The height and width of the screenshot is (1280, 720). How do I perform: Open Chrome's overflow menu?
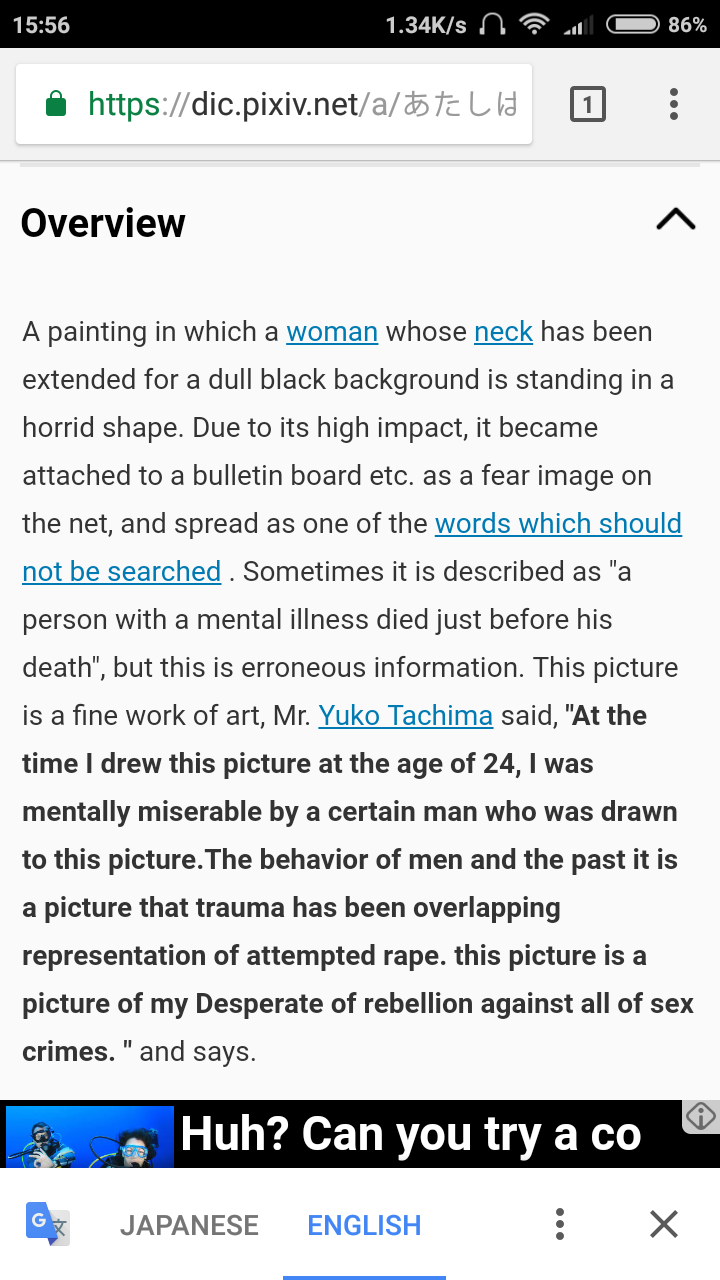pyautogui.click(x=674, y=104)
